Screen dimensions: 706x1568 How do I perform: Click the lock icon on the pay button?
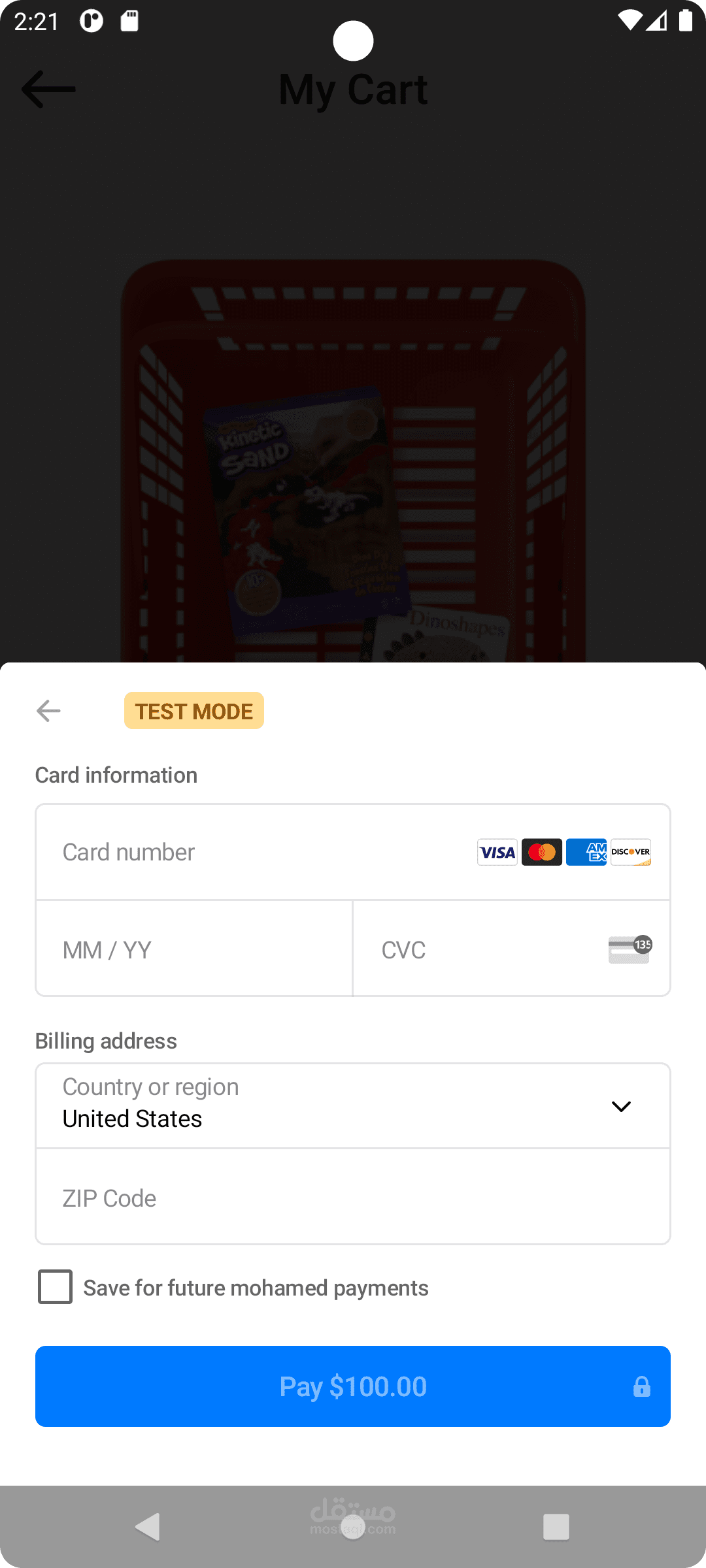click(x=641, y=1386)
